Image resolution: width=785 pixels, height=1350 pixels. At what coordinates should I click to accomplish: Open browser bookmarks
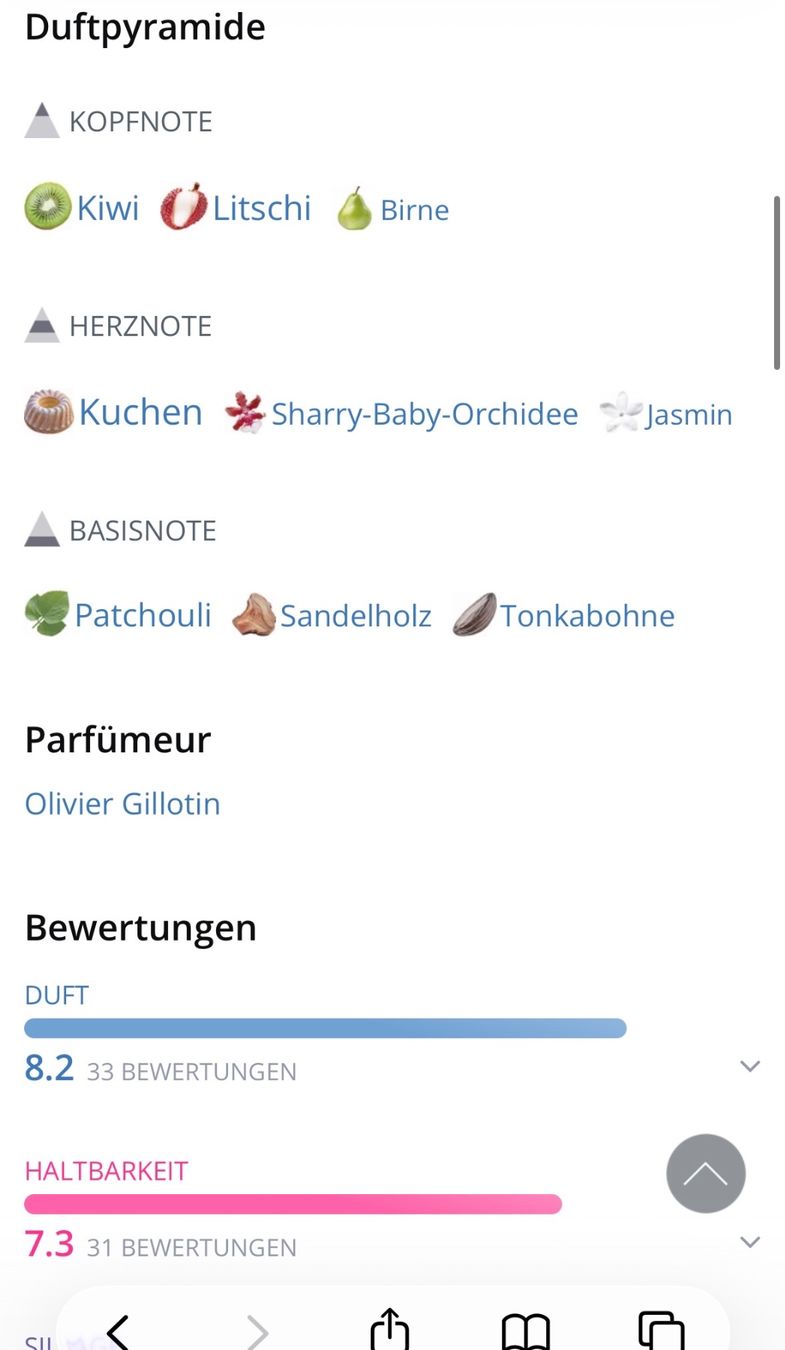(526, 1331)
